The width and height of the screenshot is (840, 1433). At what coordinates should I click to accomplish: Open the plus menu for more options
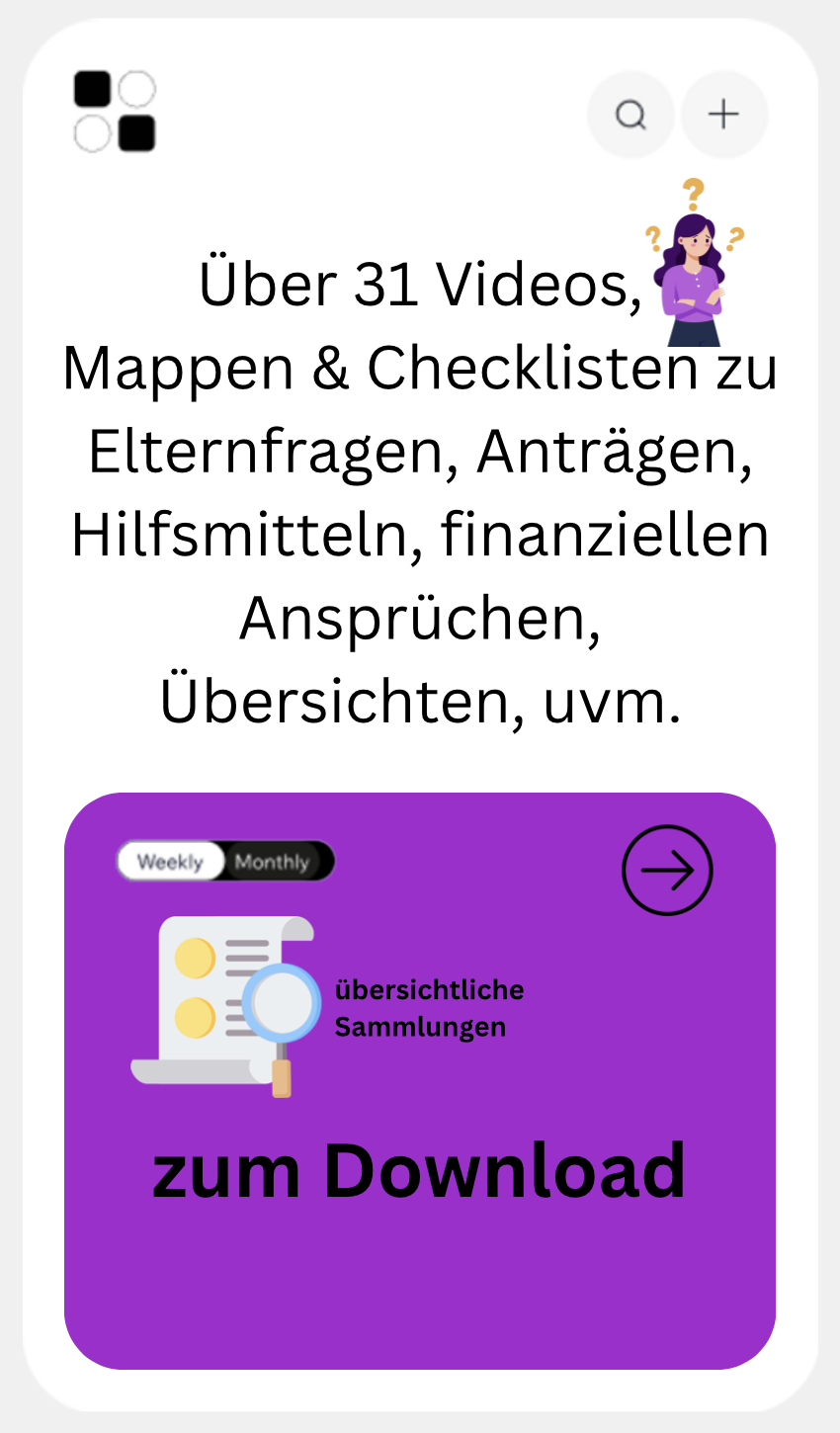coord(723,114)
